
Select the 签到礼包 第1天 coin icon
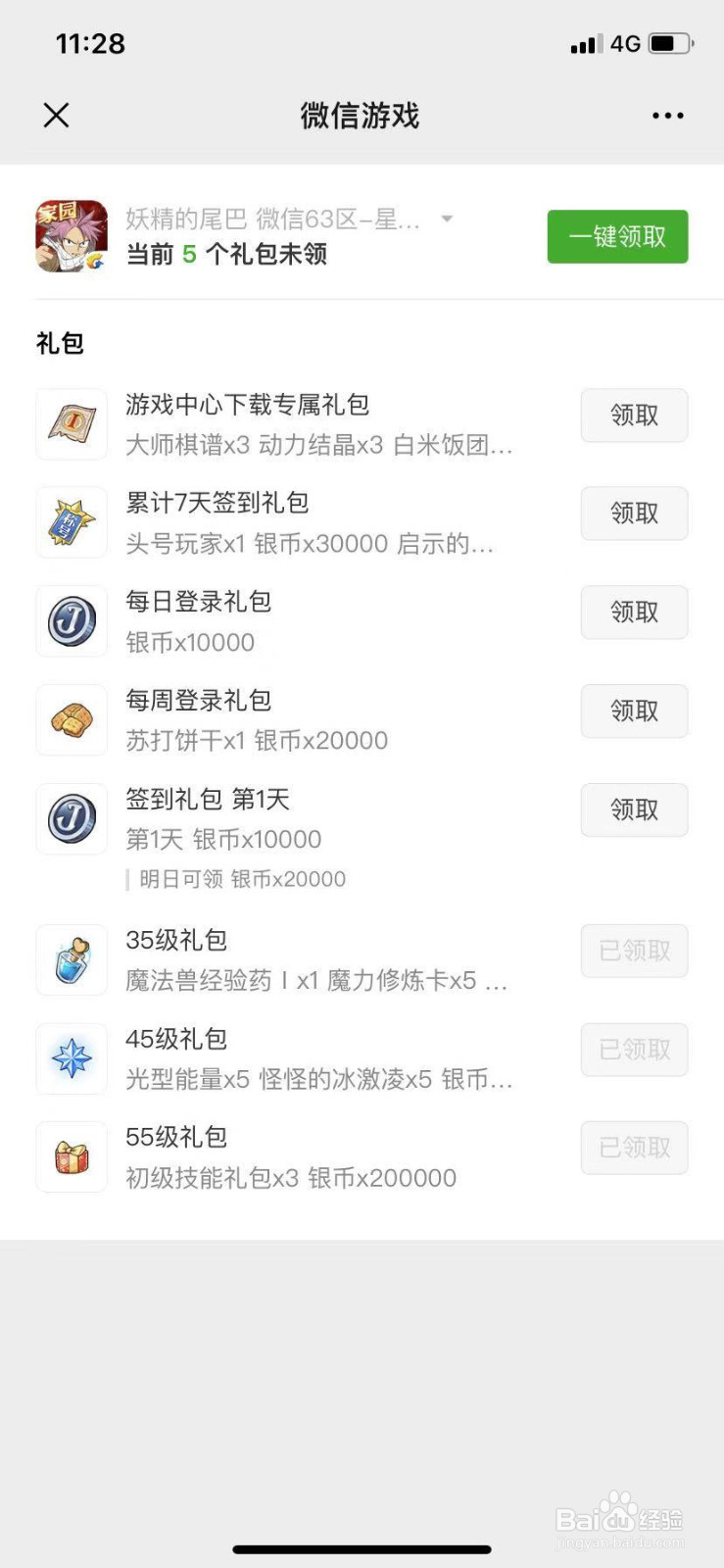(71, 818)
